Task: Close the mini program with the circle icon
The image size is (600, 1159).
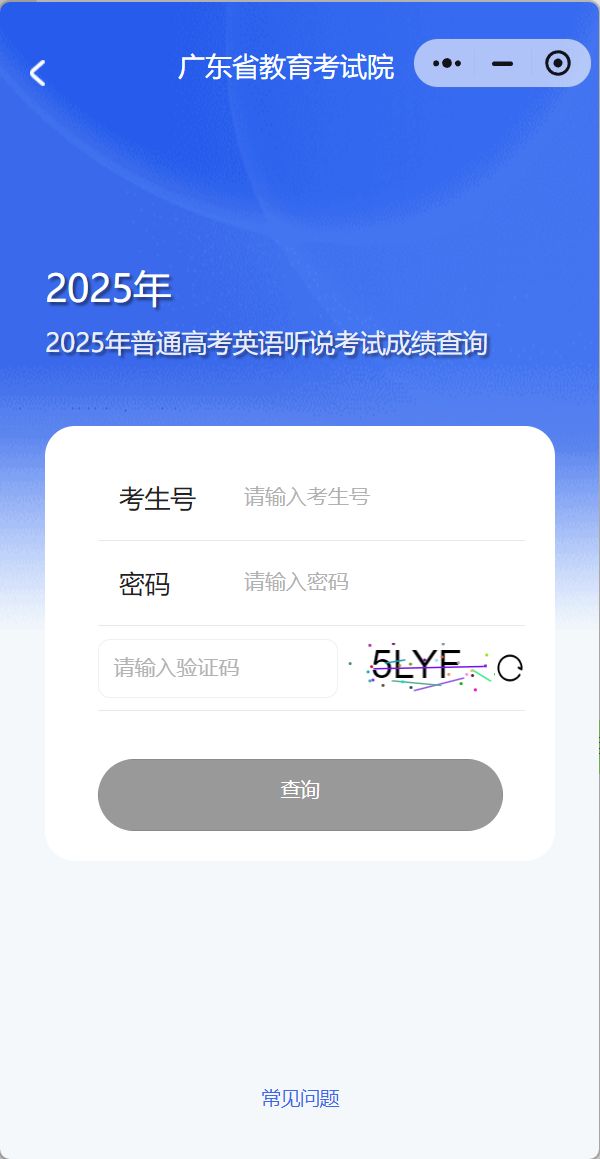Action: (558, 64)
